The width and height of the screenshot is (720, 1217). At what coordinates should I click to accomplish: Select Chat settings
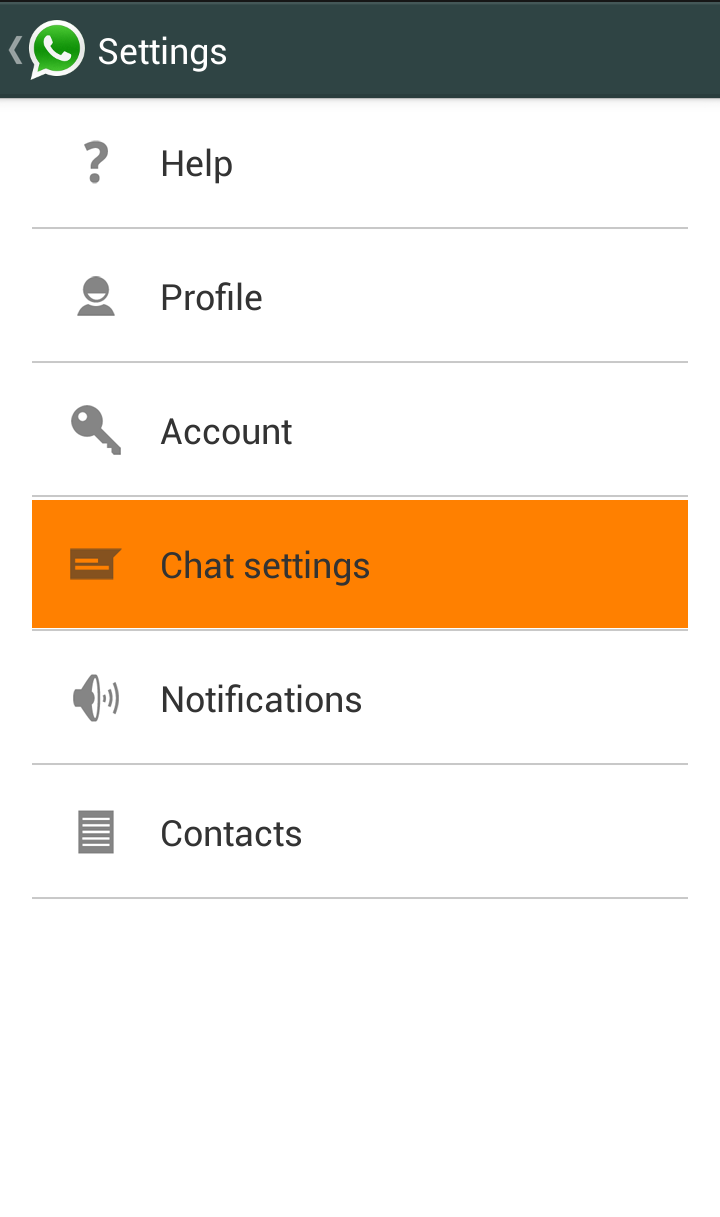coord(360,565)
